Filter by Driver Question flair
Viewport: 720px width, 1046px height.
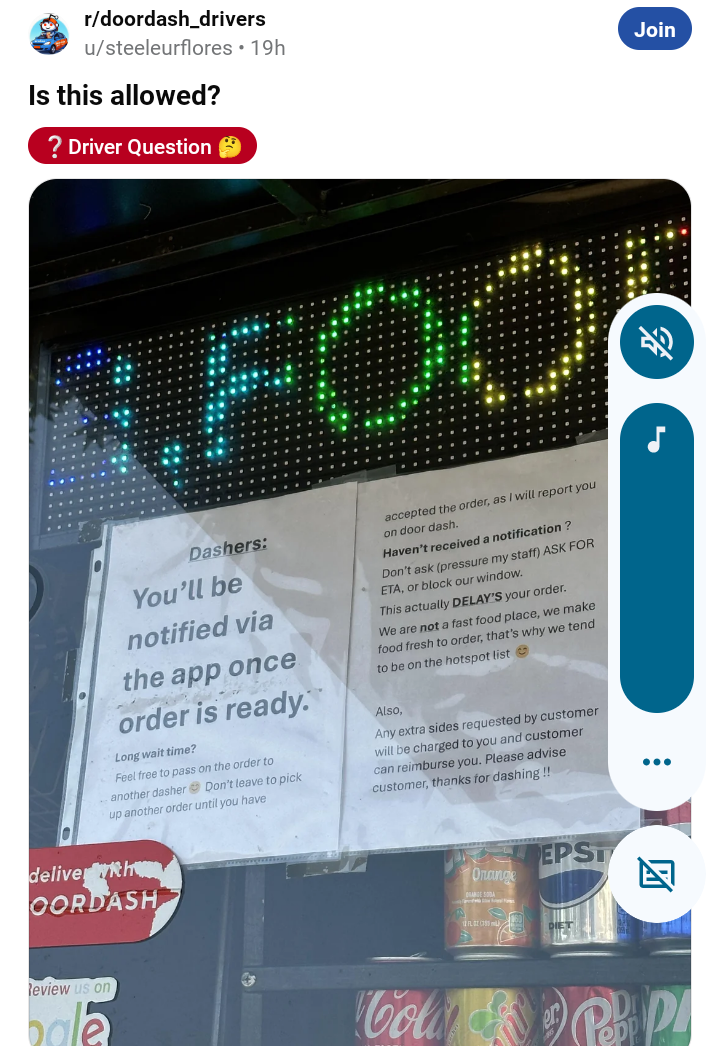[x=142, y=146]
